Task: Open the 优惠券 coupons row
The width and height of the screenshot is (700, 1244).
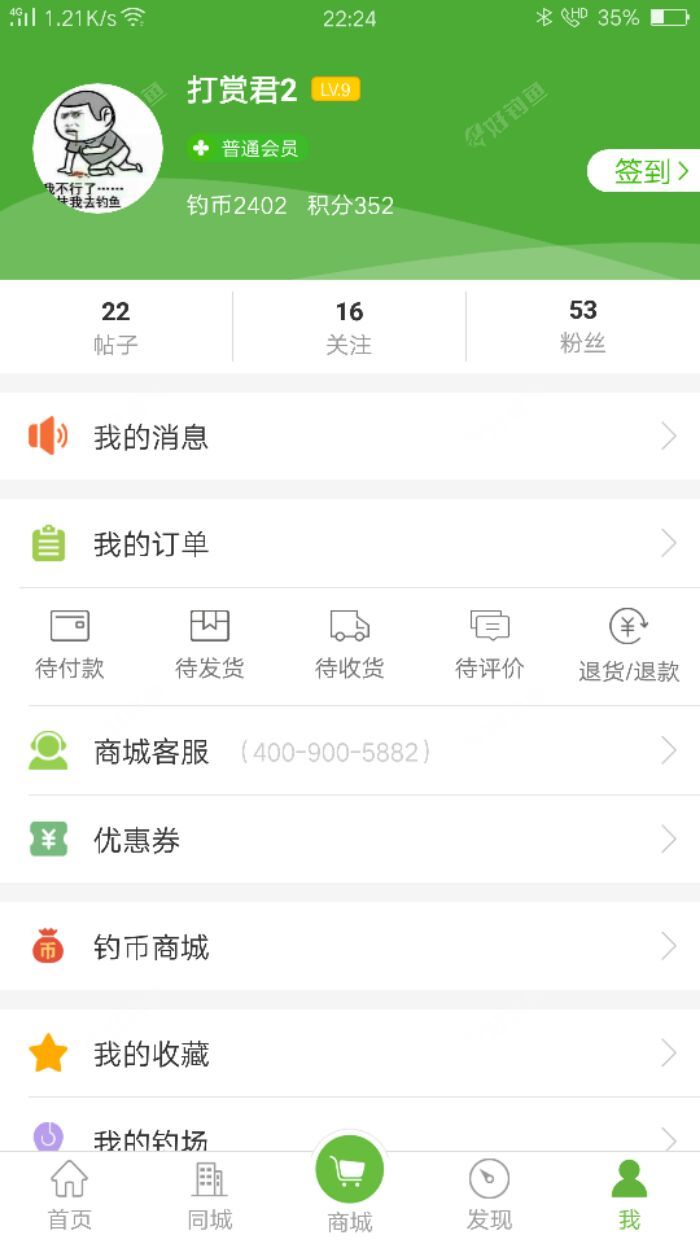Action: click(x=350, y=840)
